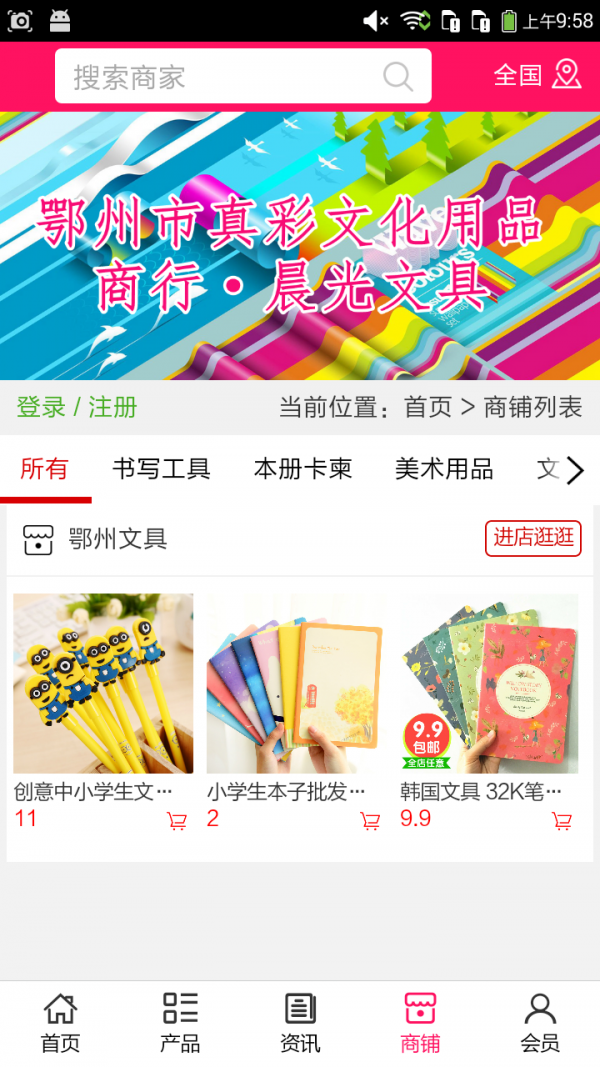Switch to the 产品 tab
The image size is (600, 1067).
pos(180,1023)
